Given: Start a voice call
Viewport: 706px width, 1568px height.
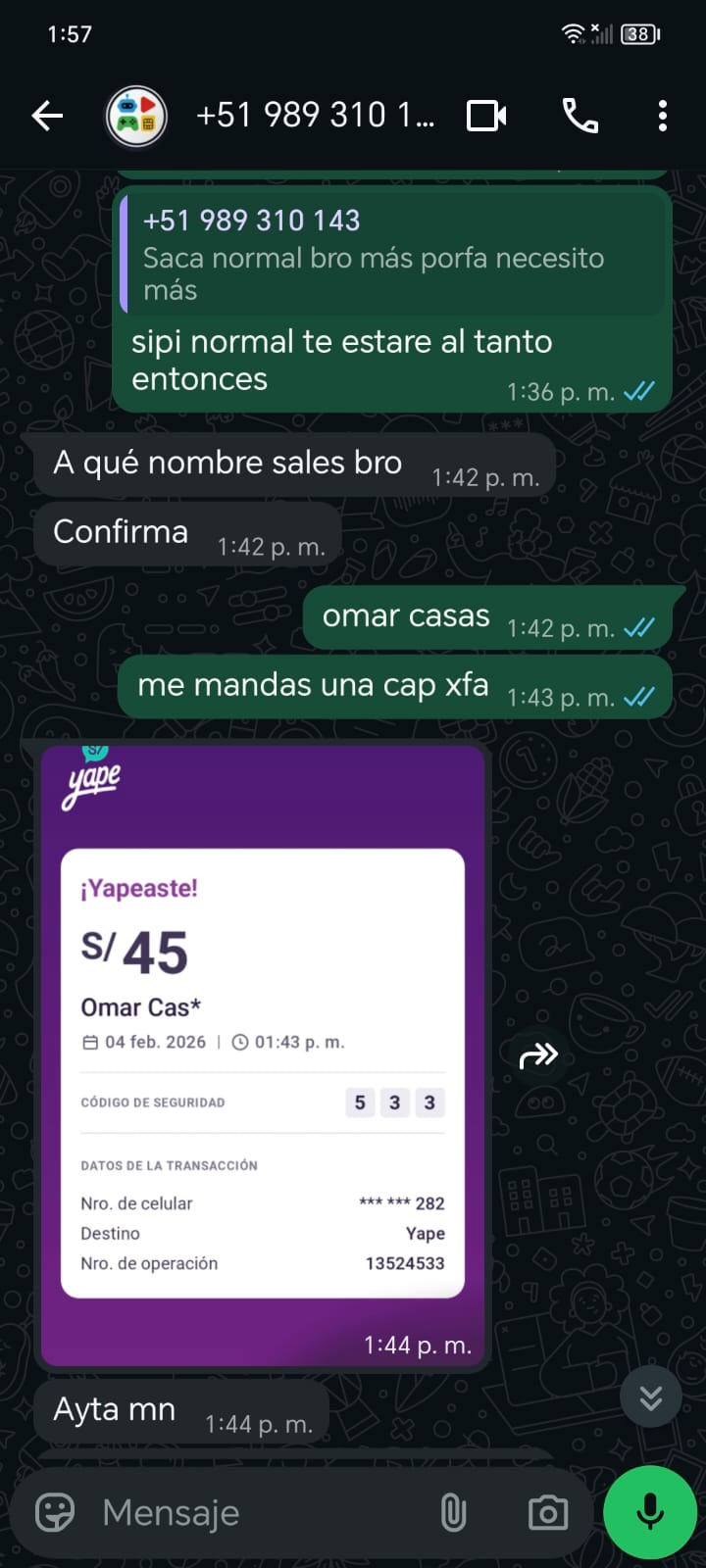Looking at the screenshot, I should point(580,116).
